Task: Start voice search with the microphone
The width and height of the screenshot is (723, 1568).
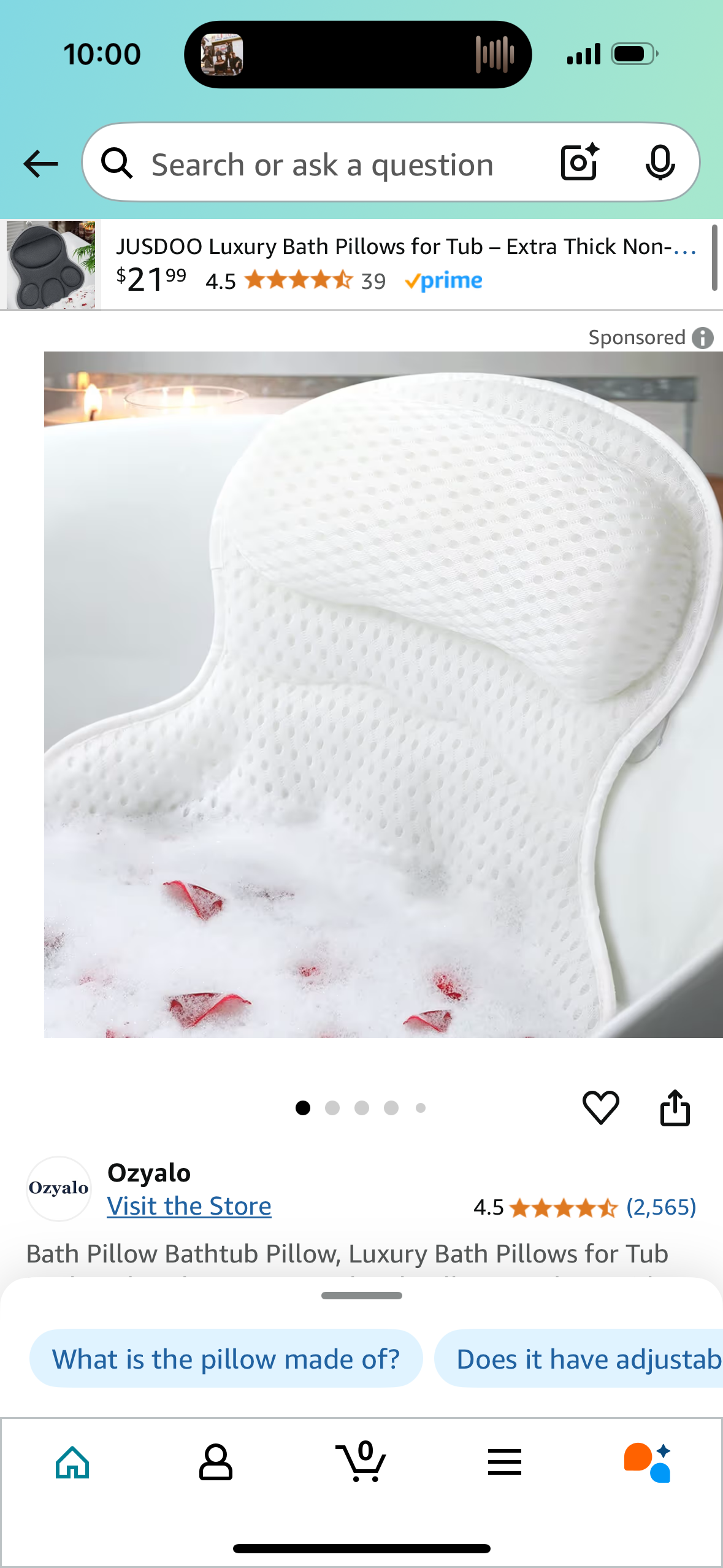Action: coord(660,163)
